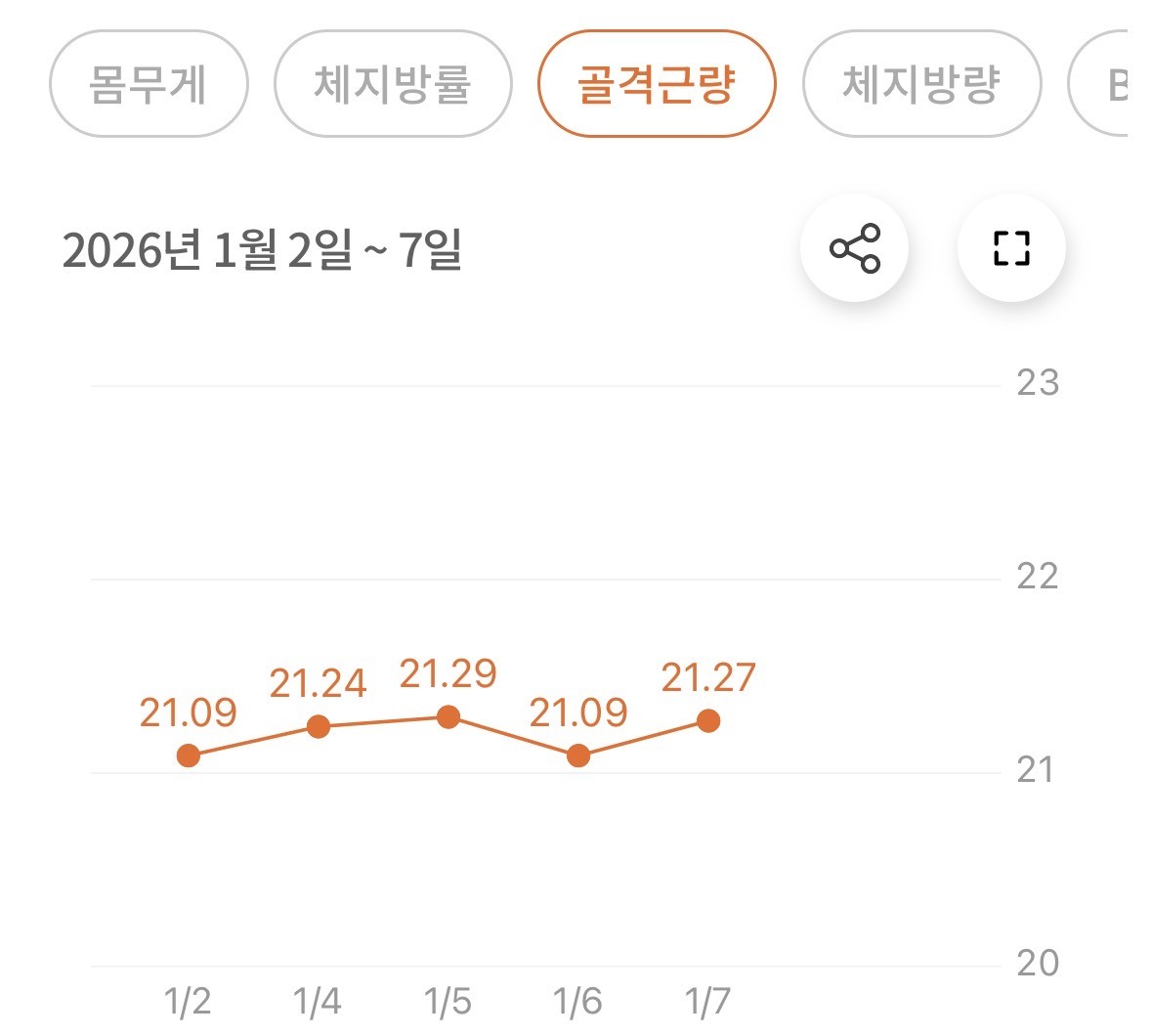
Task: Tap the 1/2 data point 21.09
Action: pos(189,755)
